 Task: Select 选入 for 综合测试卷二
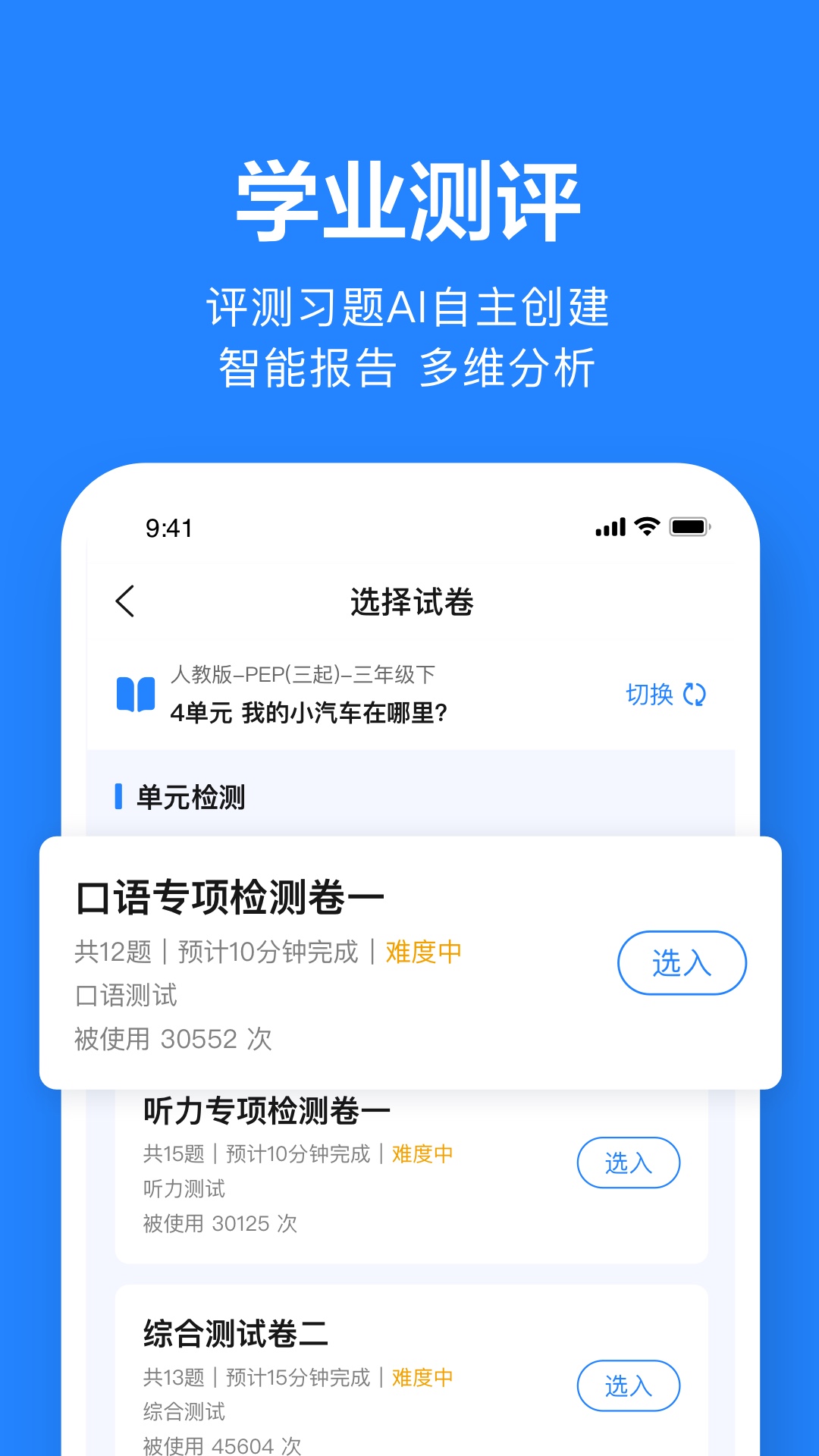(628, 1385)
